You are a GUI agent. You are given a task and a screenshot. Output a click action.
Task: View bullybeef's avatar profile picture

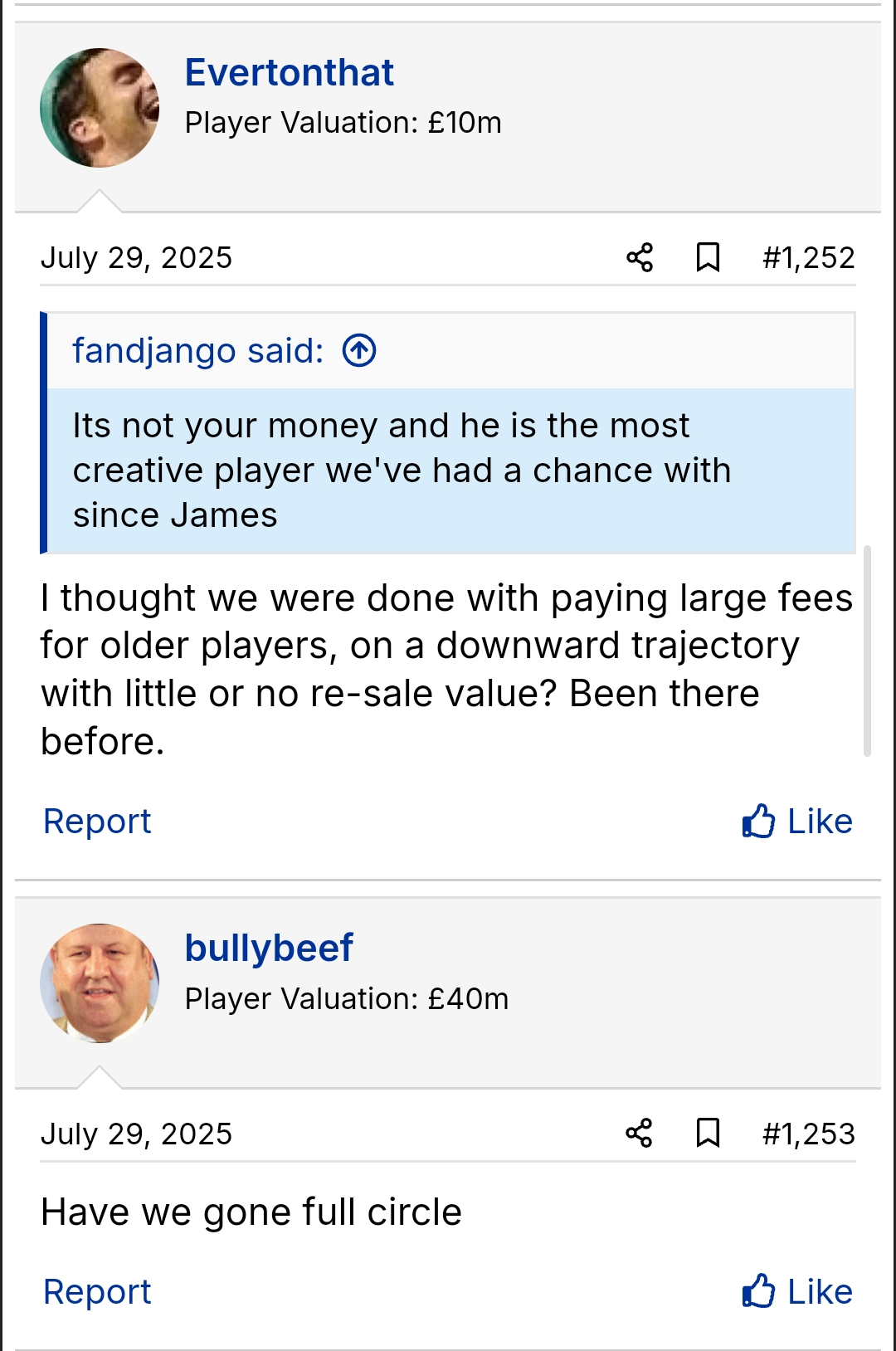pos(100,983)
